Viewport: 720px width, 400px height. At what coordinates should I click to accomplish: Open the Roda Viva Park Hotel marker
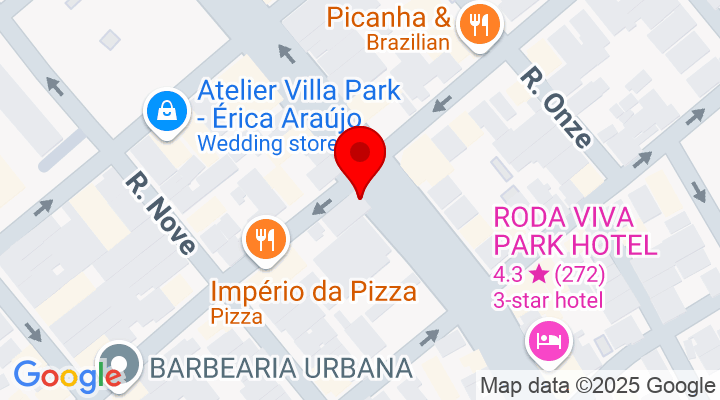[549, 340]
